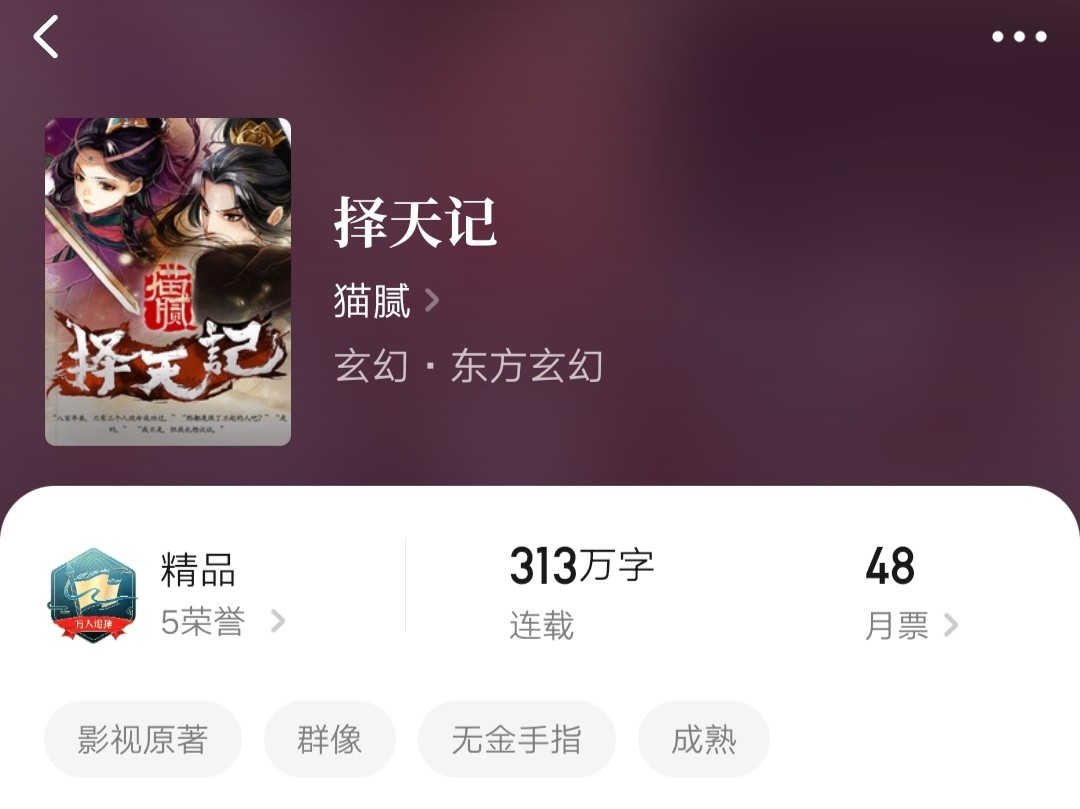Select the 群像 tag chip
This screenshot has height=809, width=1080.
pos(329,740)
